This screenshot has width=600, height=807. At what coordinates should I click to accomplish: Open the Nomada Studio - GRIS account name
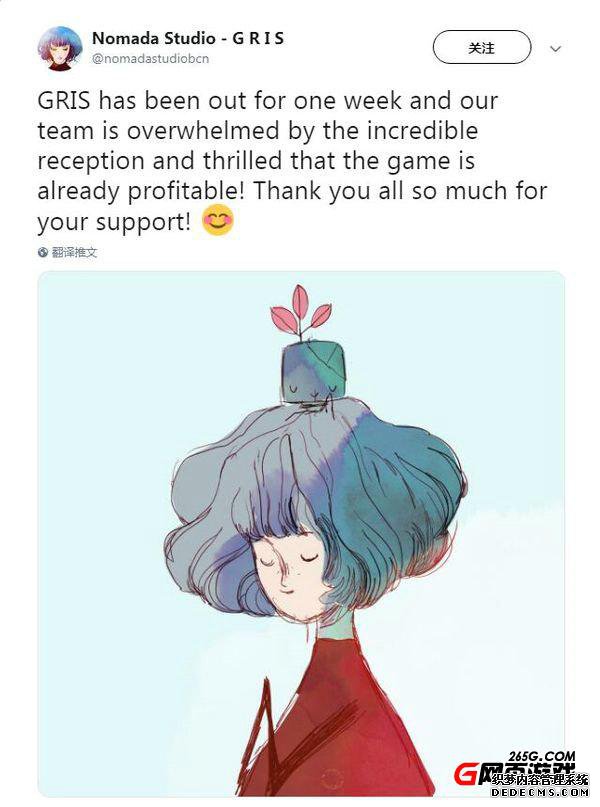click(187, 38)
